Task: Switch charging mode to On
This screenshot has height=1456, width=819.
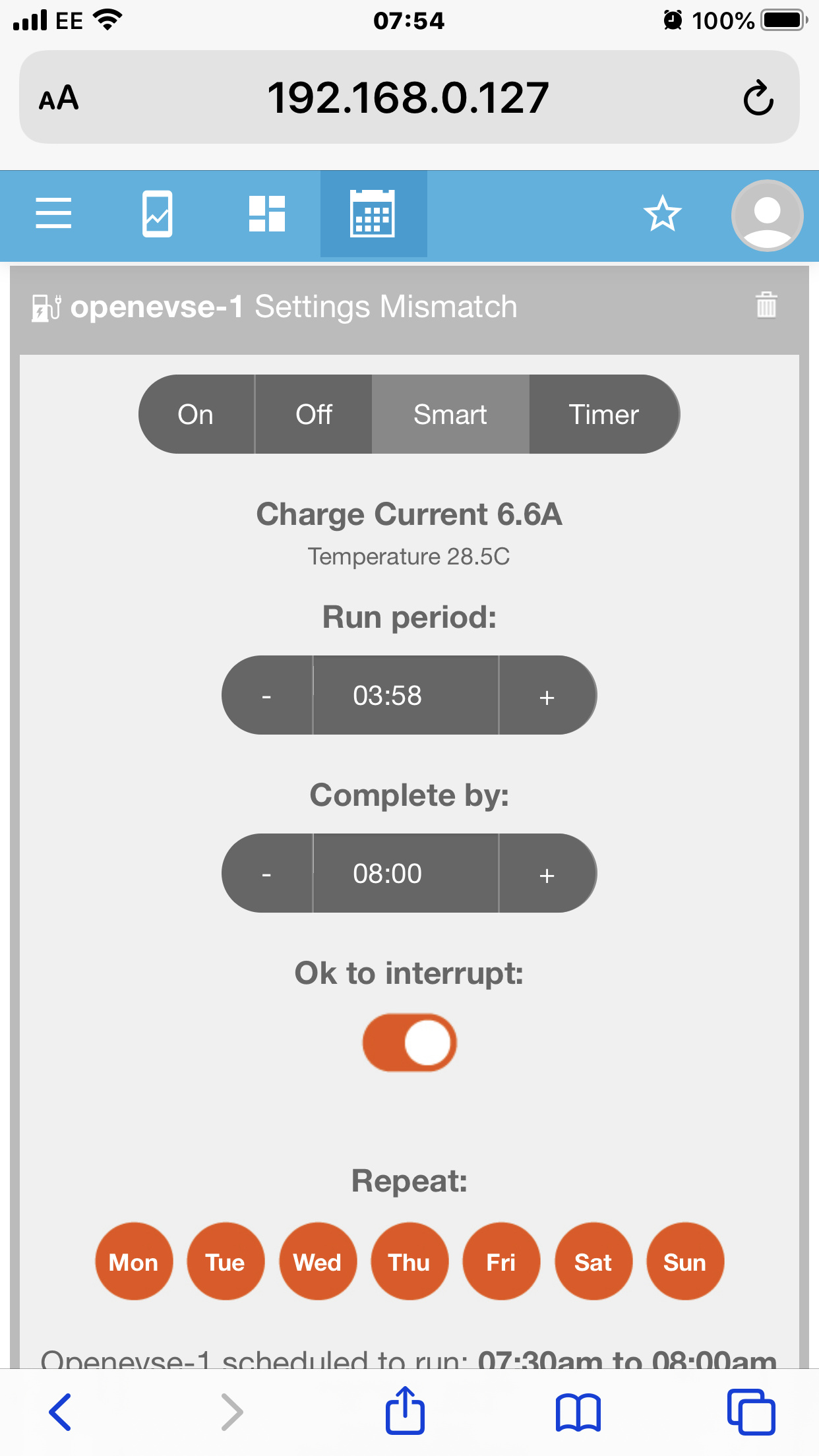Action: [x=196, y=415]
